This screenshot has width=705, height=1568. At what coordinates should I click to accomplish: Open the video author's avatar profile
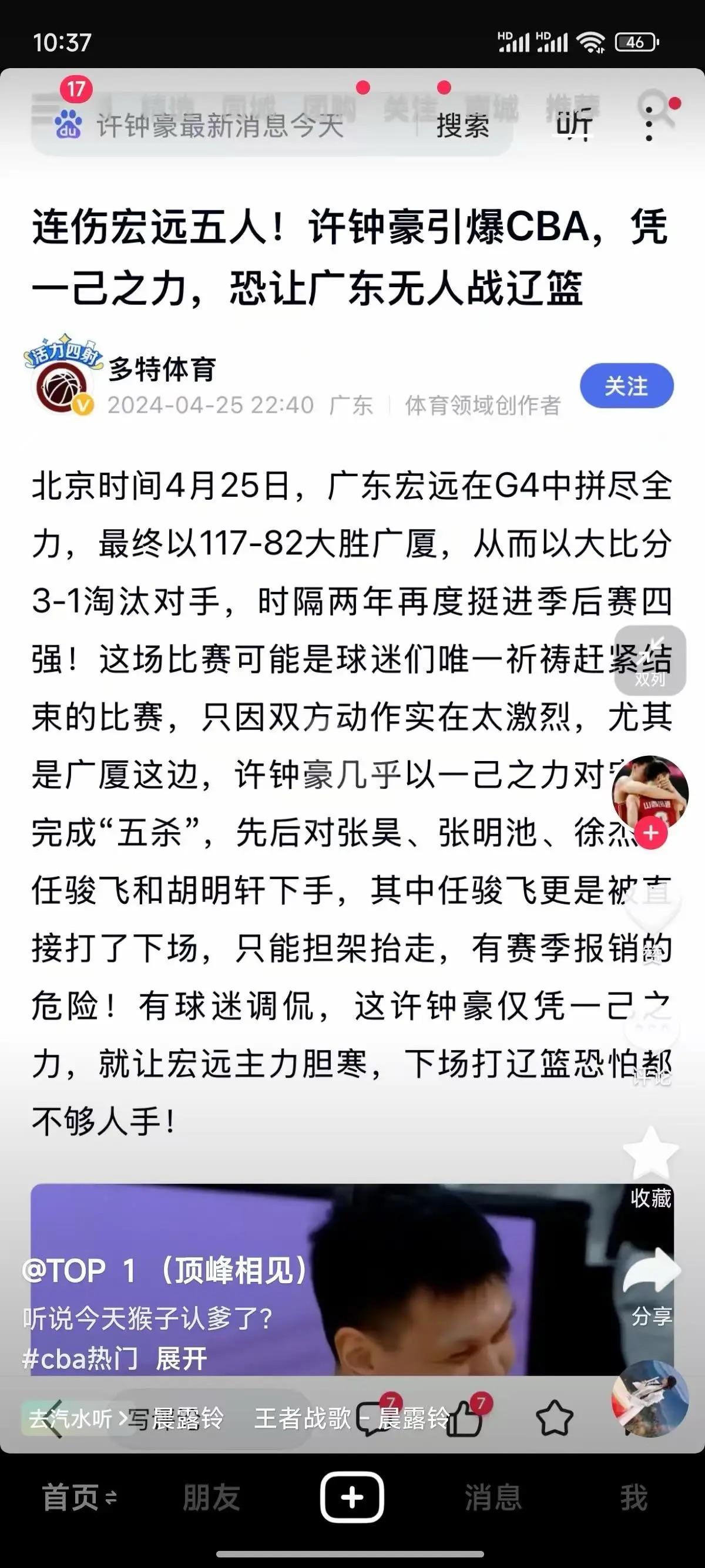point(650,792)
